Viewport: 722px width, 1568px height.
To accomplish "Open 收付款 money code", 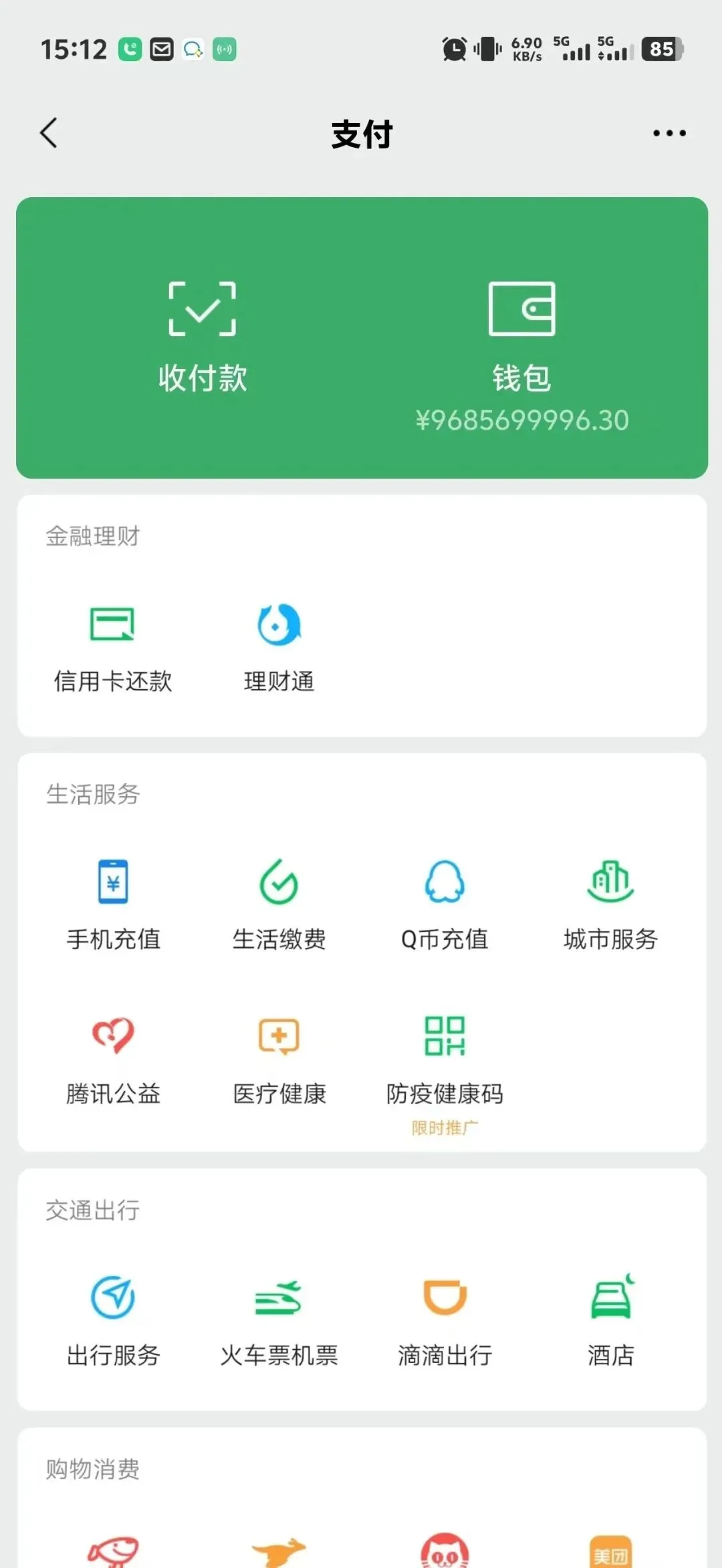I will tap(203, 338).
